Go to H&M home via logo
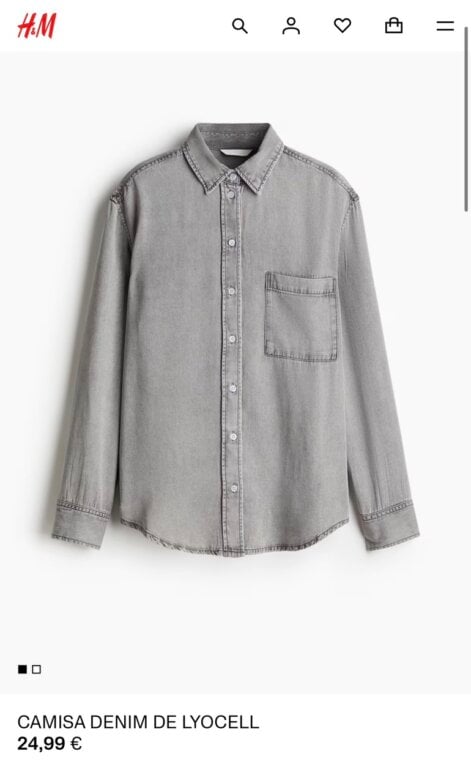471x770 pixels. [37, 26]
